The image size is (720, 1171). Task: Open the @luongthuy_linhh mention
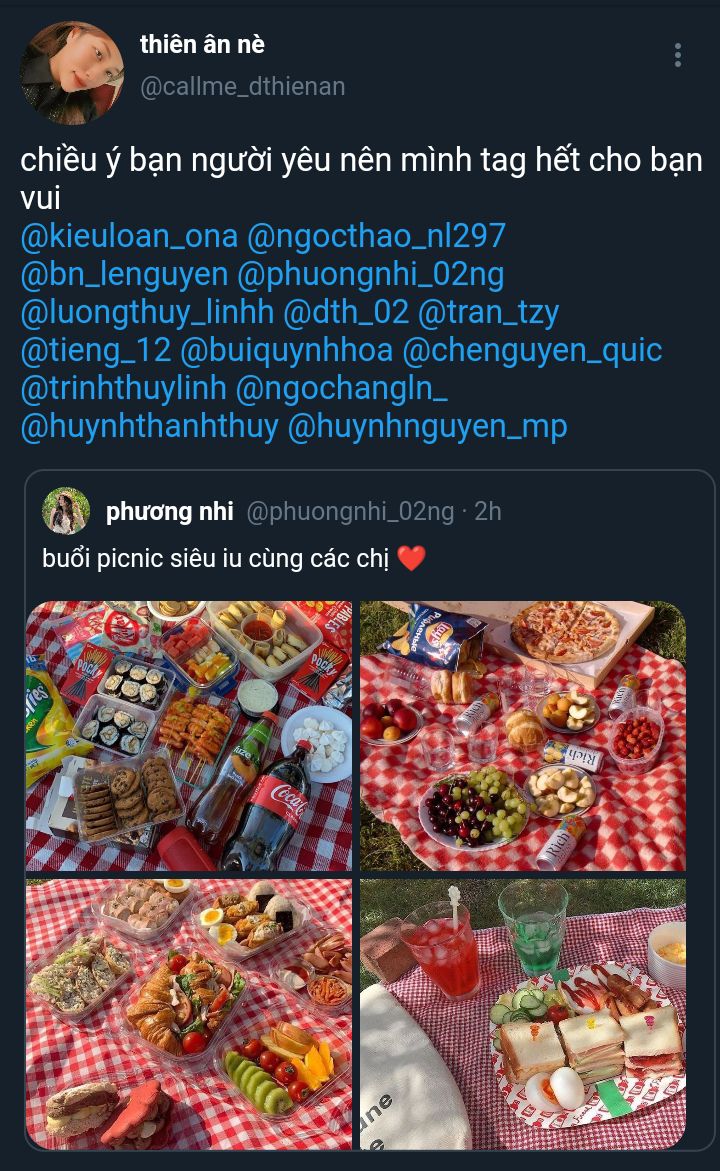(147, 312)
